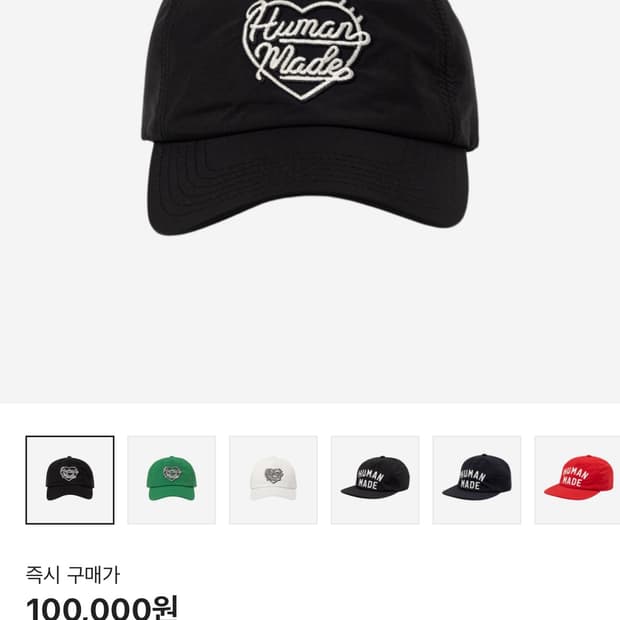Choose the green heart-logo cap variant

[171, 480]
